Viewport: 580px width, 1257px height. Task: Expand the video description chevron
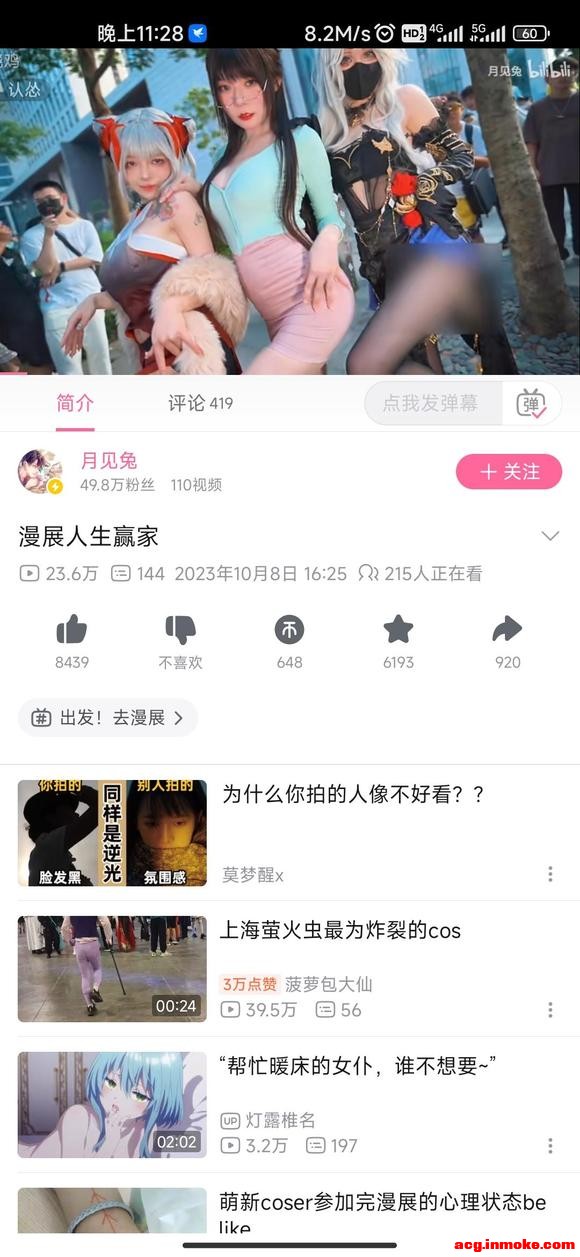550,536
